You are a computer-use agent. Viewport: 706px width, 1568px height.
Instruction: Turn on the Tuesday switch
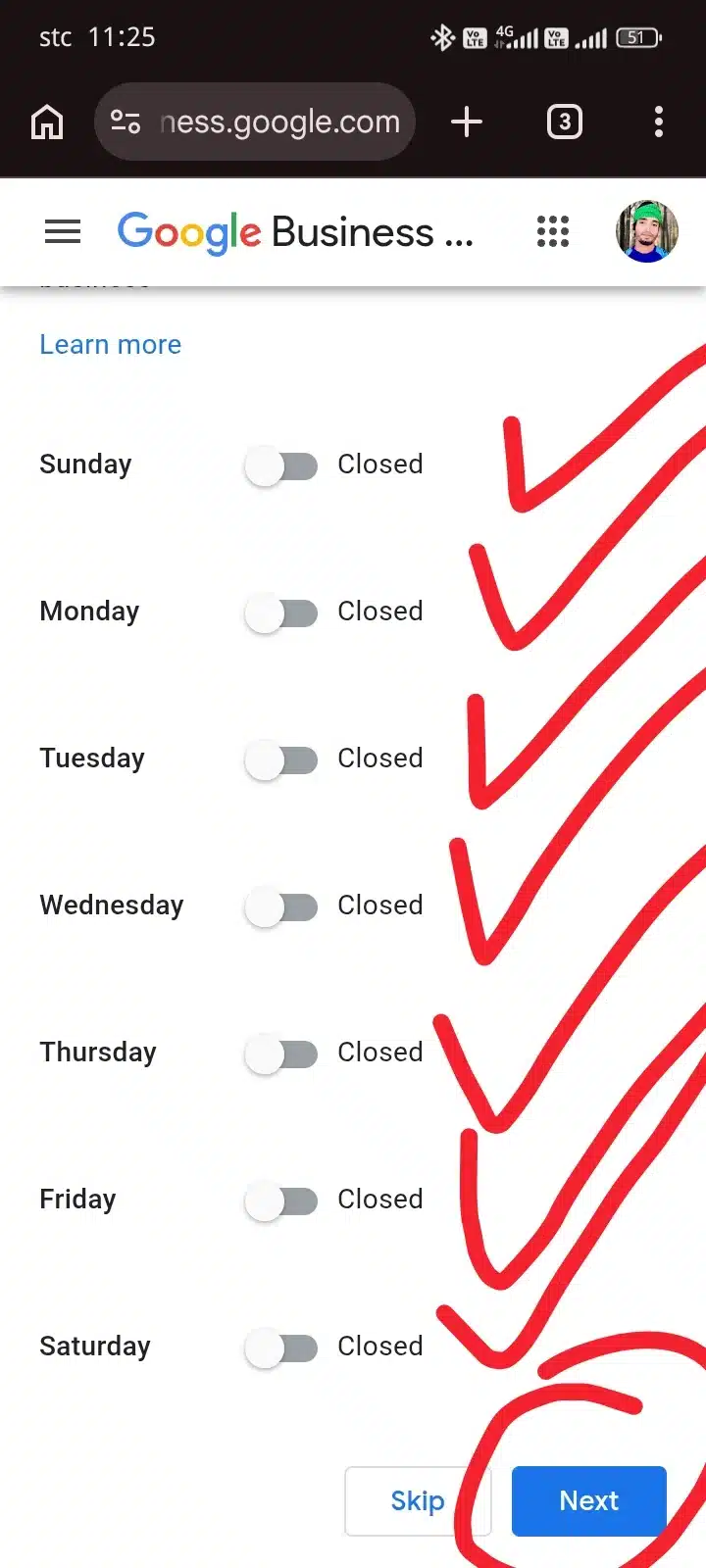coord(281,760)
